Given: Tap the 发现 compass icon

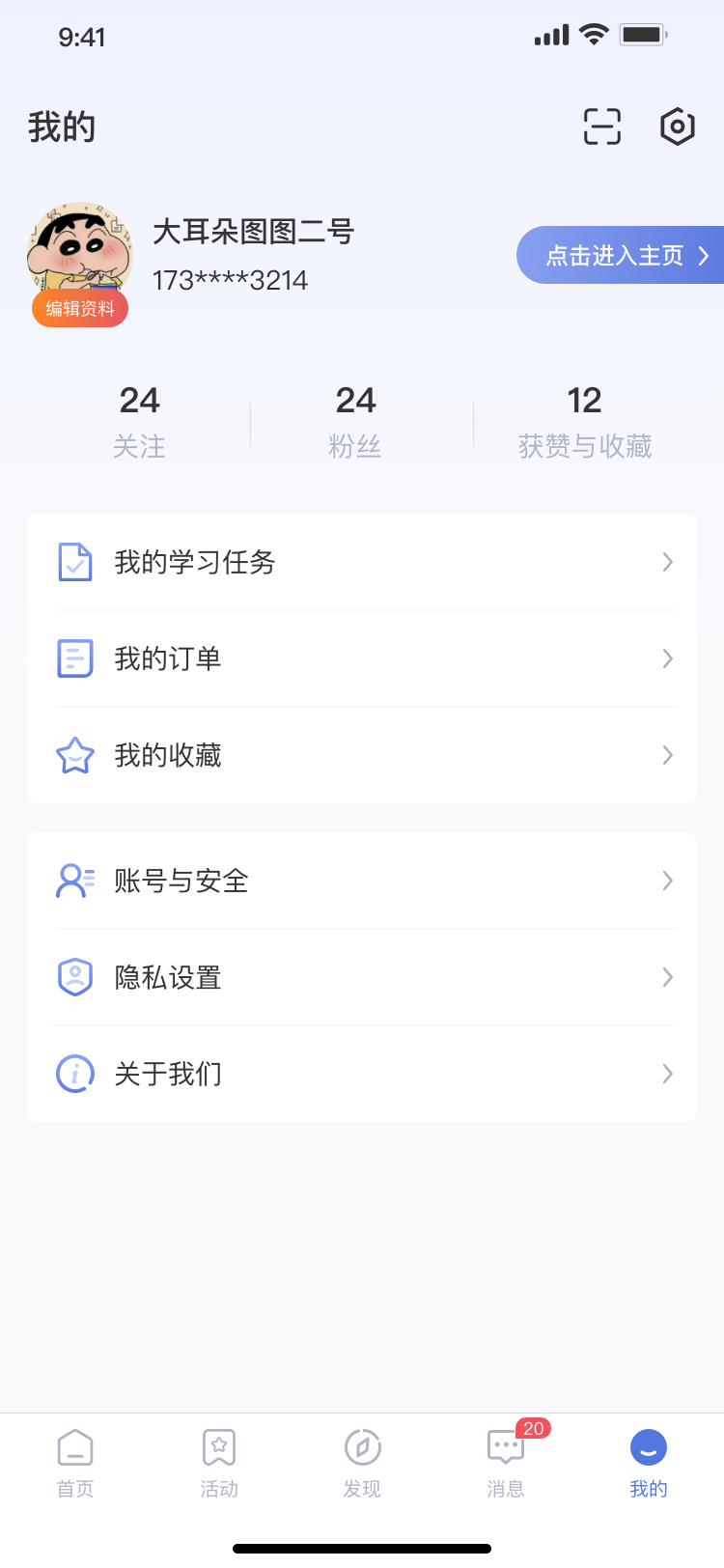Looking at the screenshot, I should click(x=362, y=1448).
